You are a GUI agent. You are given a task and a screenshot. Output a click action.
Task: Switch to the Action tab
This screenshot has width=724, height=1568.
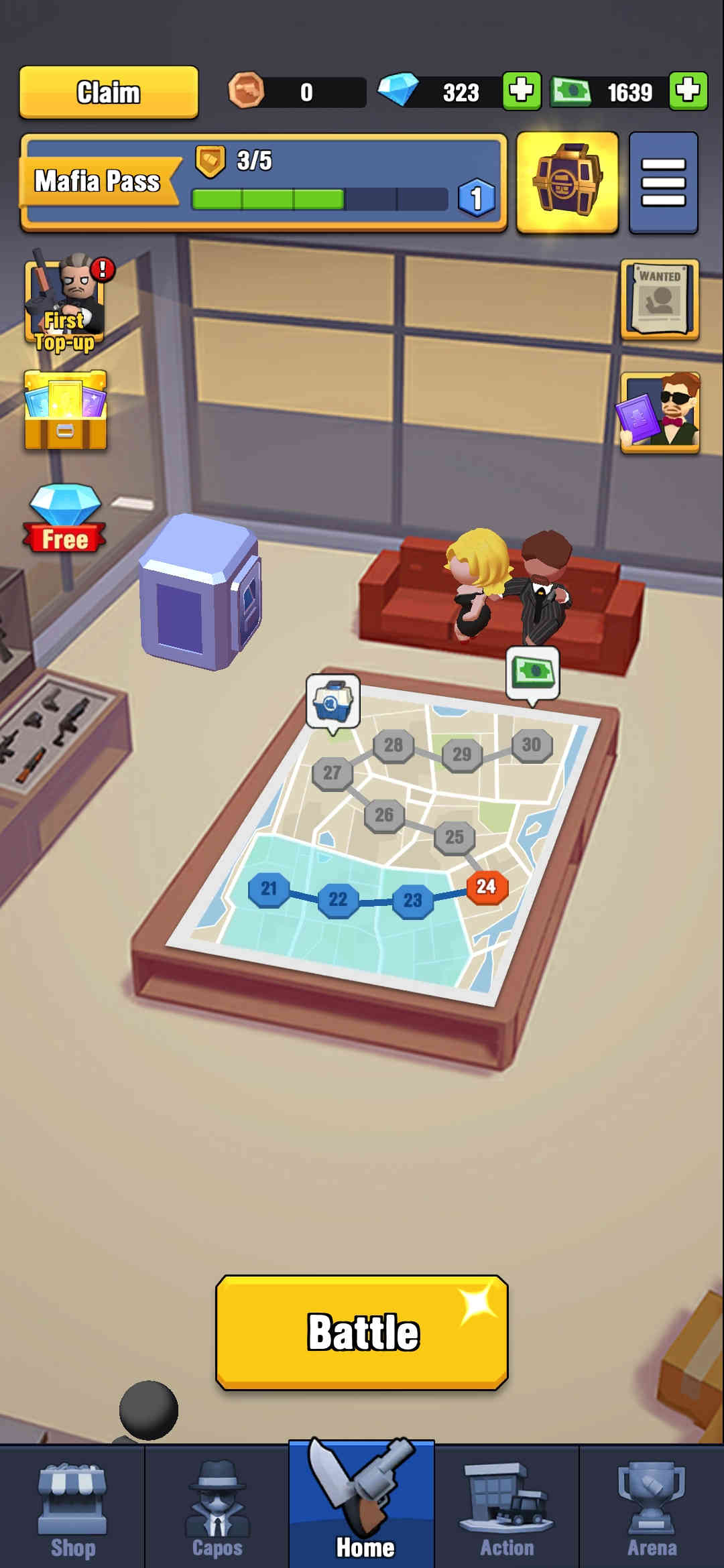(x=507, y=1508)
